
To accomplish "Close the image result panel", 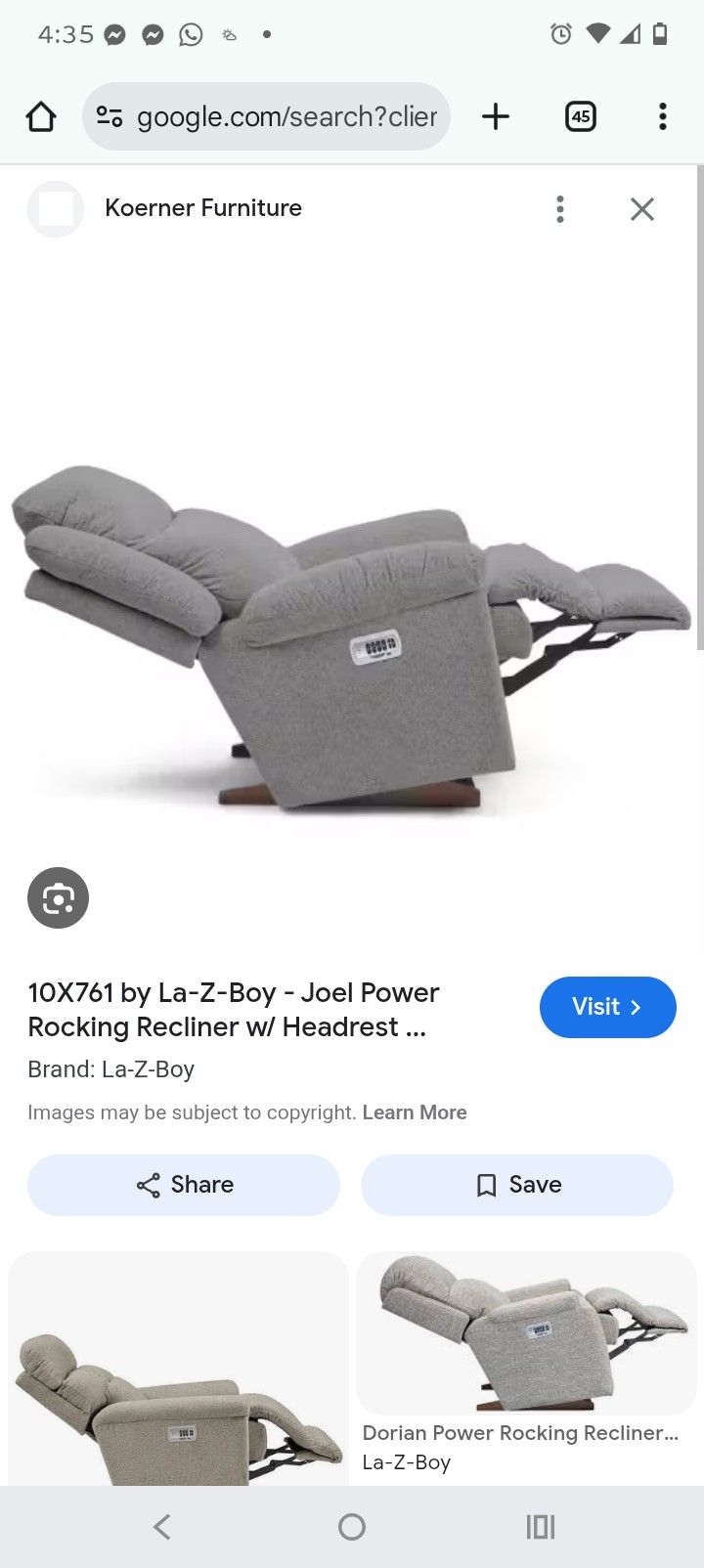I will [x=642, y=208].
